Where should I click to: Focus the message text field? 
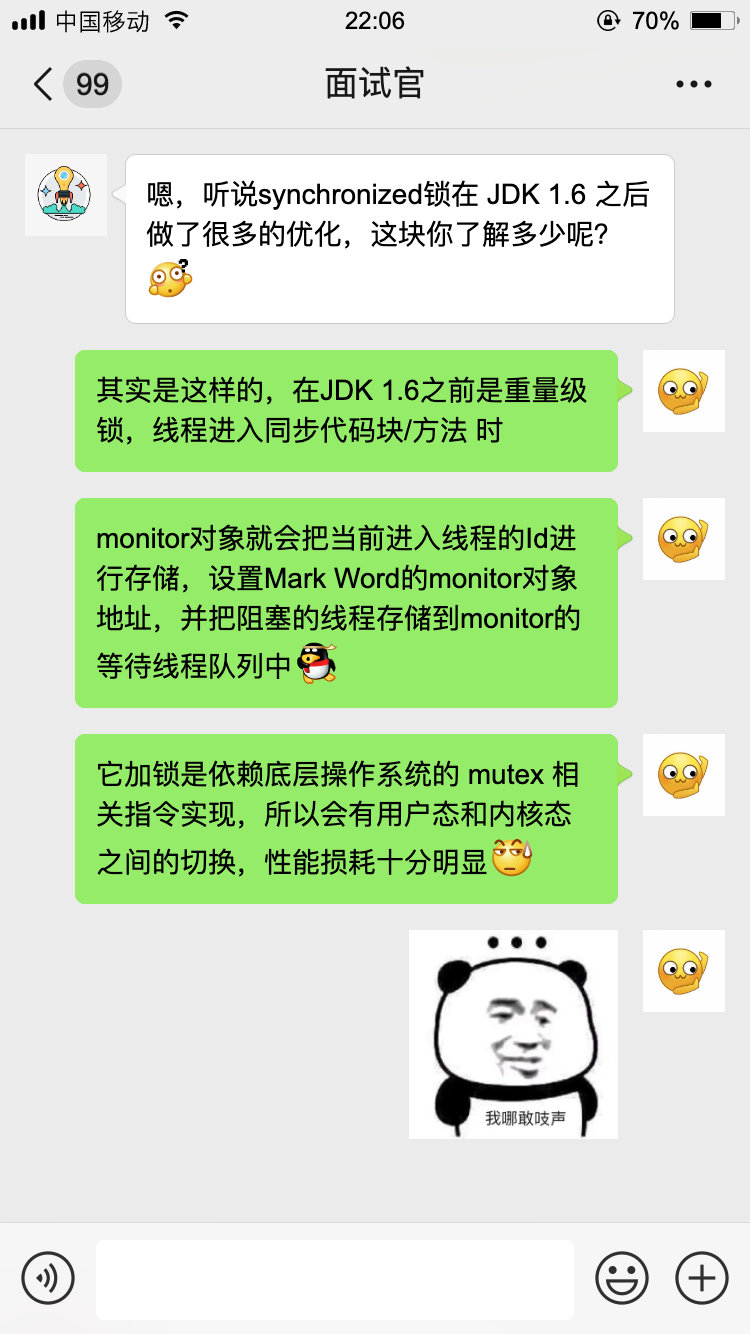tap(335, 1279)
